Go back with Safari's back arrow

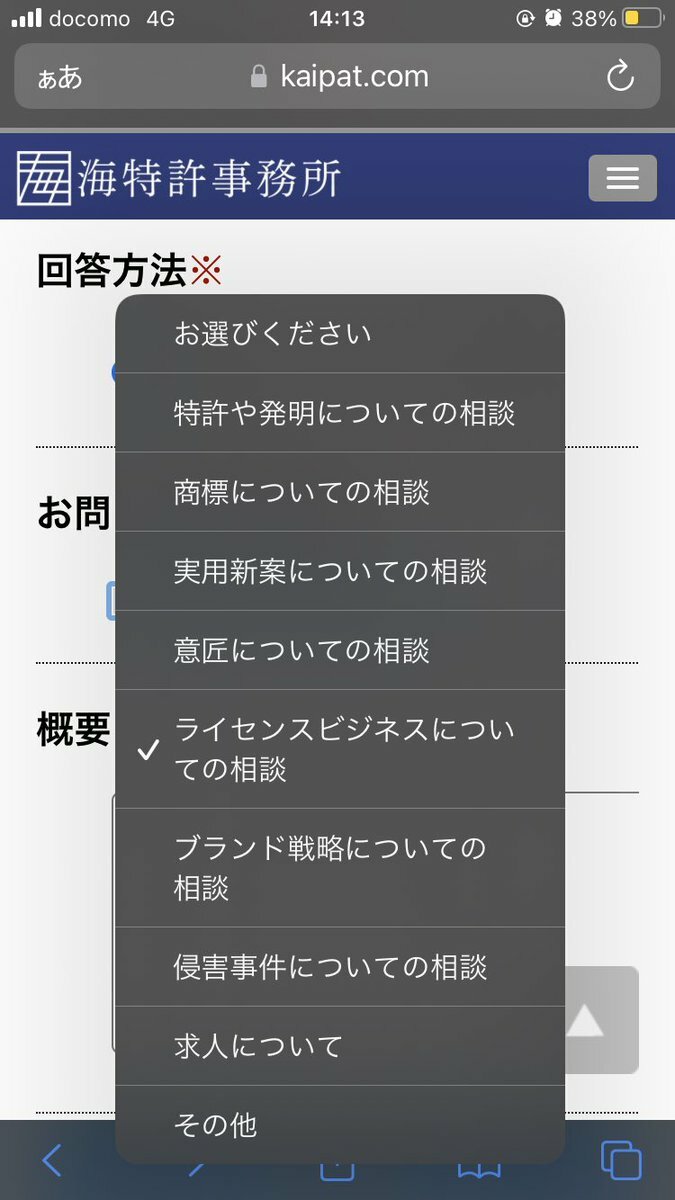tap(52, 1160)
